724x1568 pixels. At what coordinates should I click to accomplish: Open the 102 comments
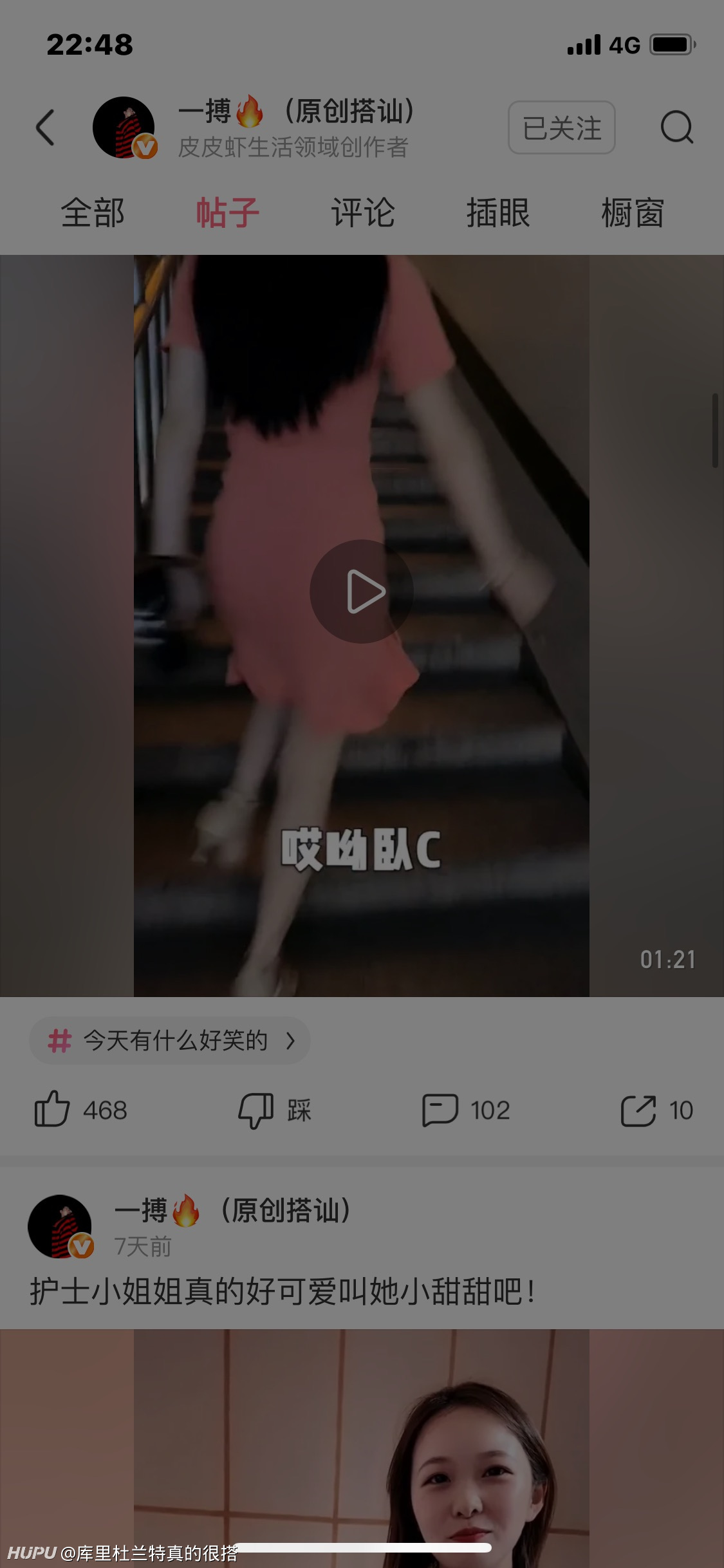coord(466,1110)
